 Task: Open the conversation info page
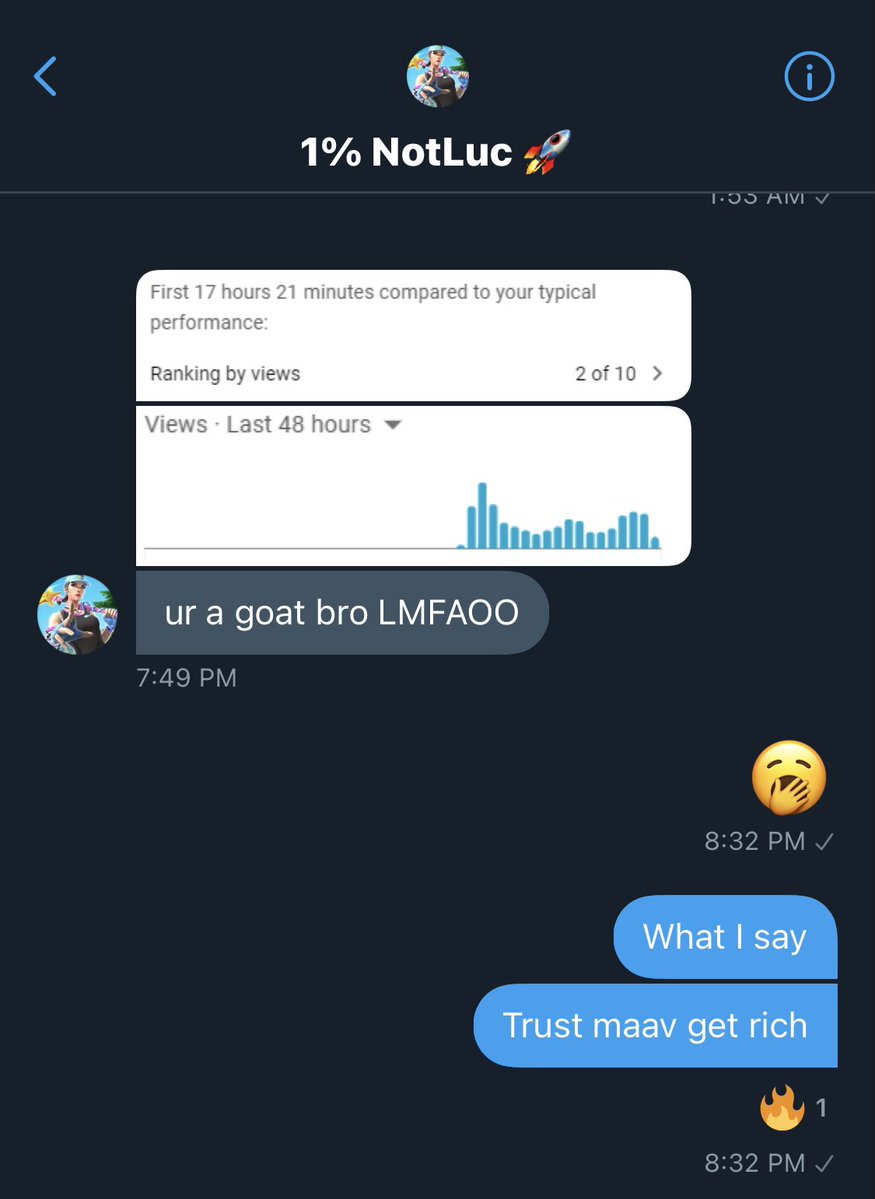pos(808,77)
